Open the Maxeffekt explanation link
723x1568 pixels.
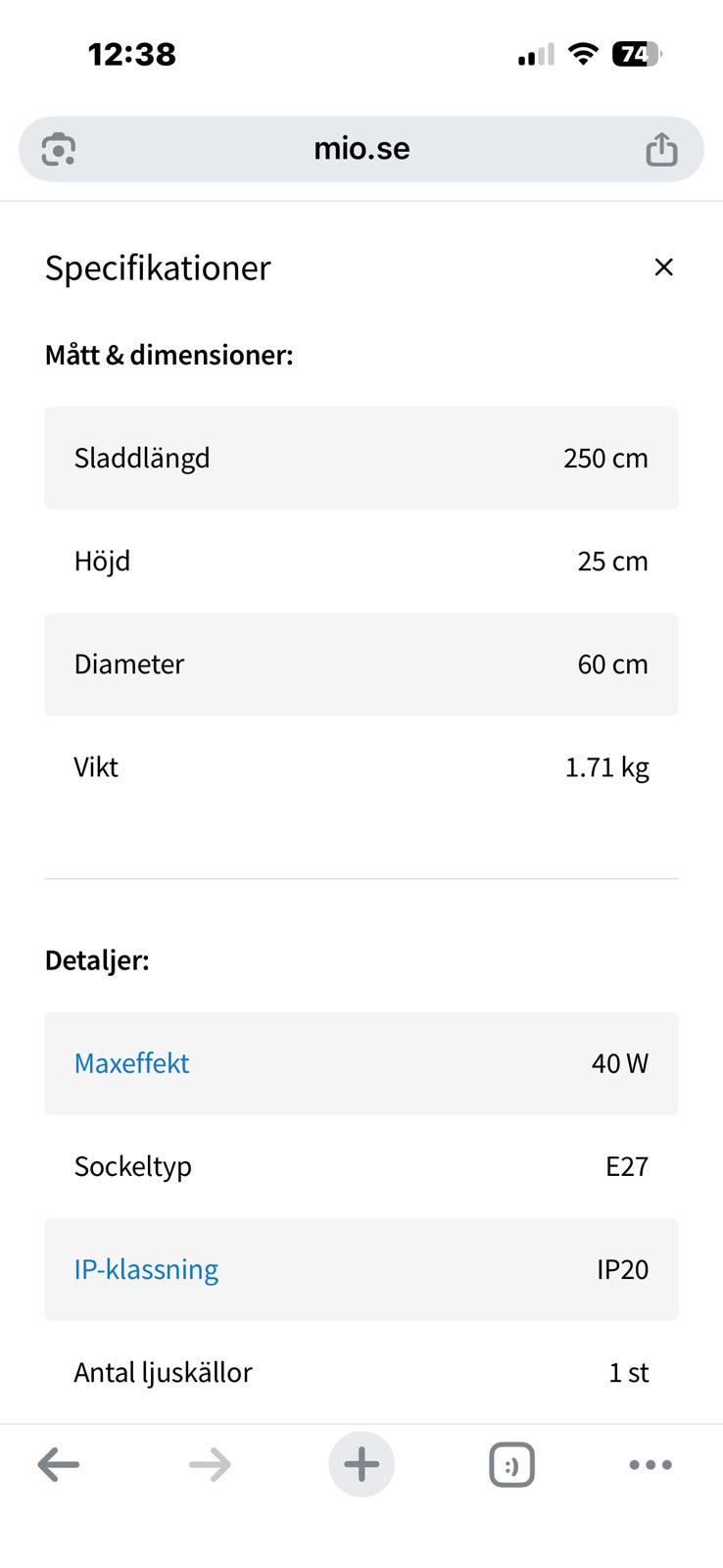132,1063
